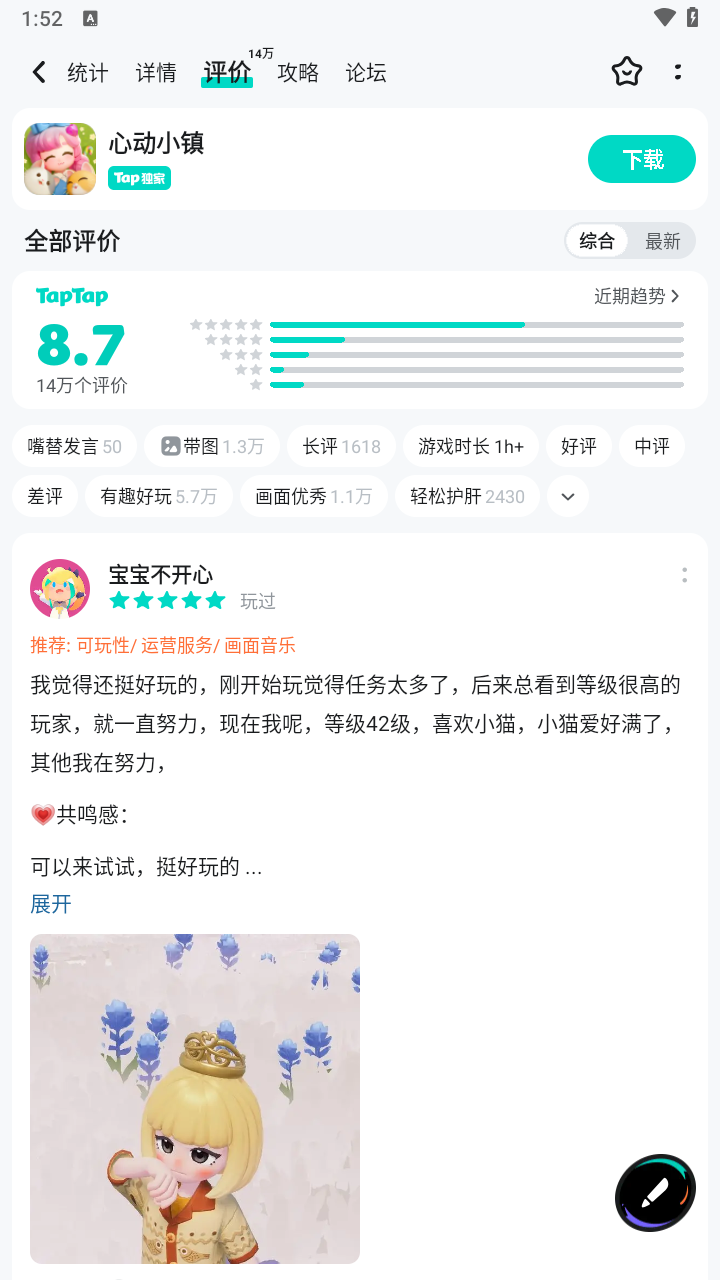This screenshot has width=720, height=1280.
Task: Open the 攻略 tab
Action: pyautogui.click(x=298, y=73)
